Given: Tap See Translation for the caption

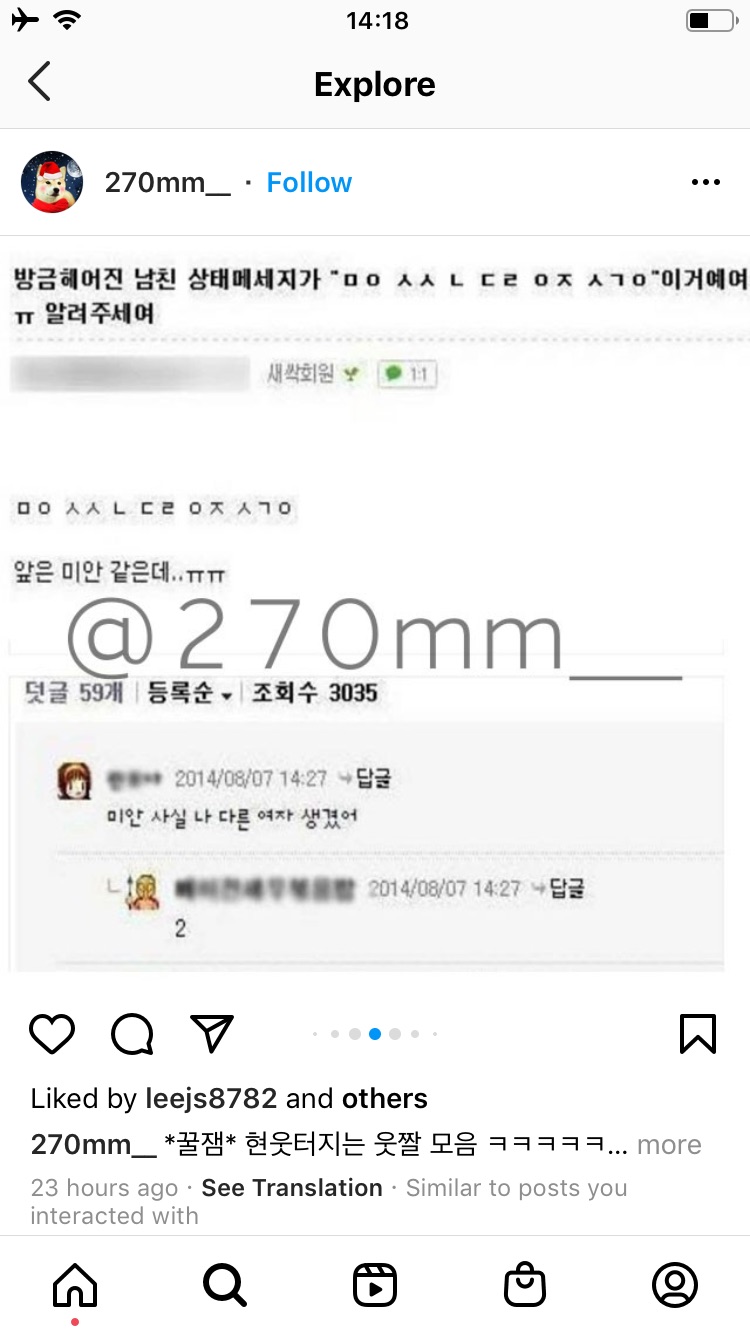Looking at the screenshot, I should (292, 1188).
